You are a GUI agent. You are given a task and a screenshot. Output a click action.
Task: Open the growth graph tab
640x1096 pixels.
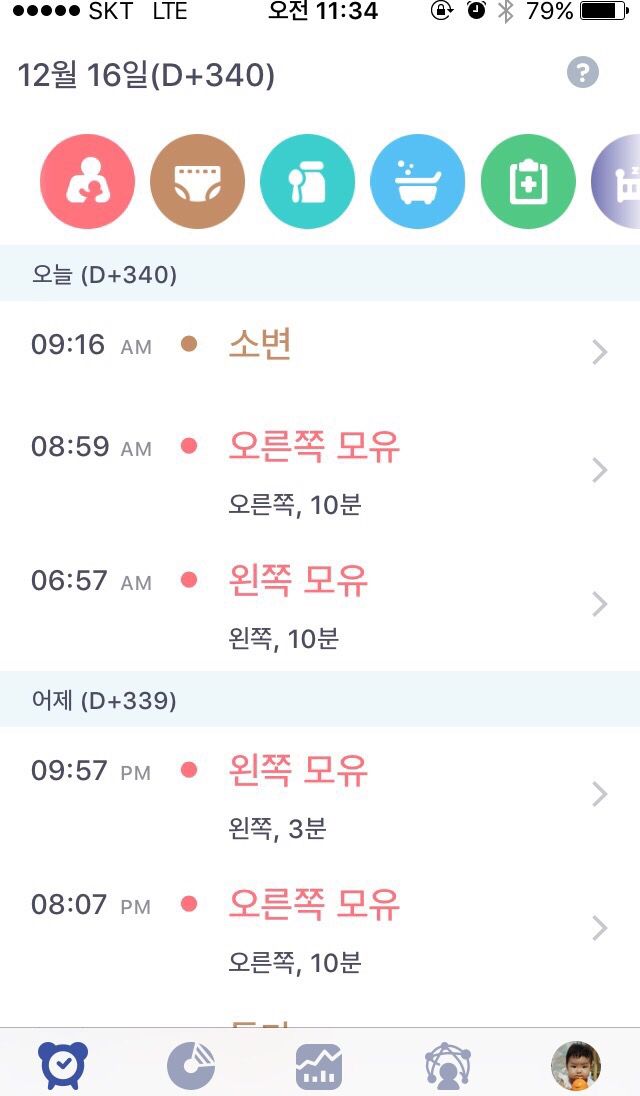[319, 1067]
